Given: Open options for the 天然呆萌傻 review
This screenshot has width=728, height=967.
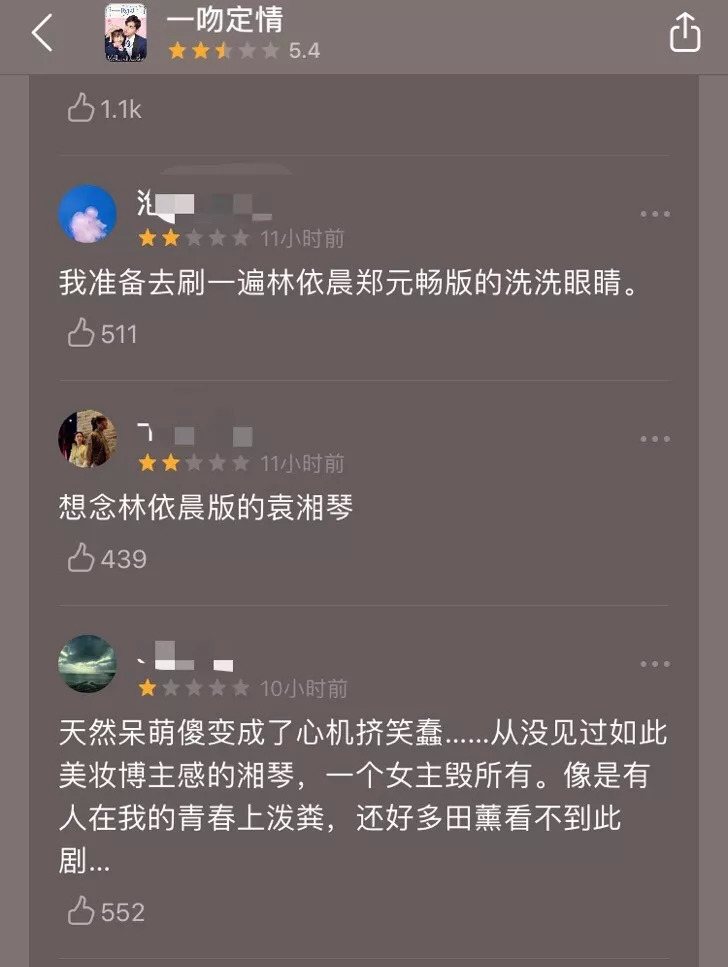Looking at the screenshot, I should coord(655,664).
